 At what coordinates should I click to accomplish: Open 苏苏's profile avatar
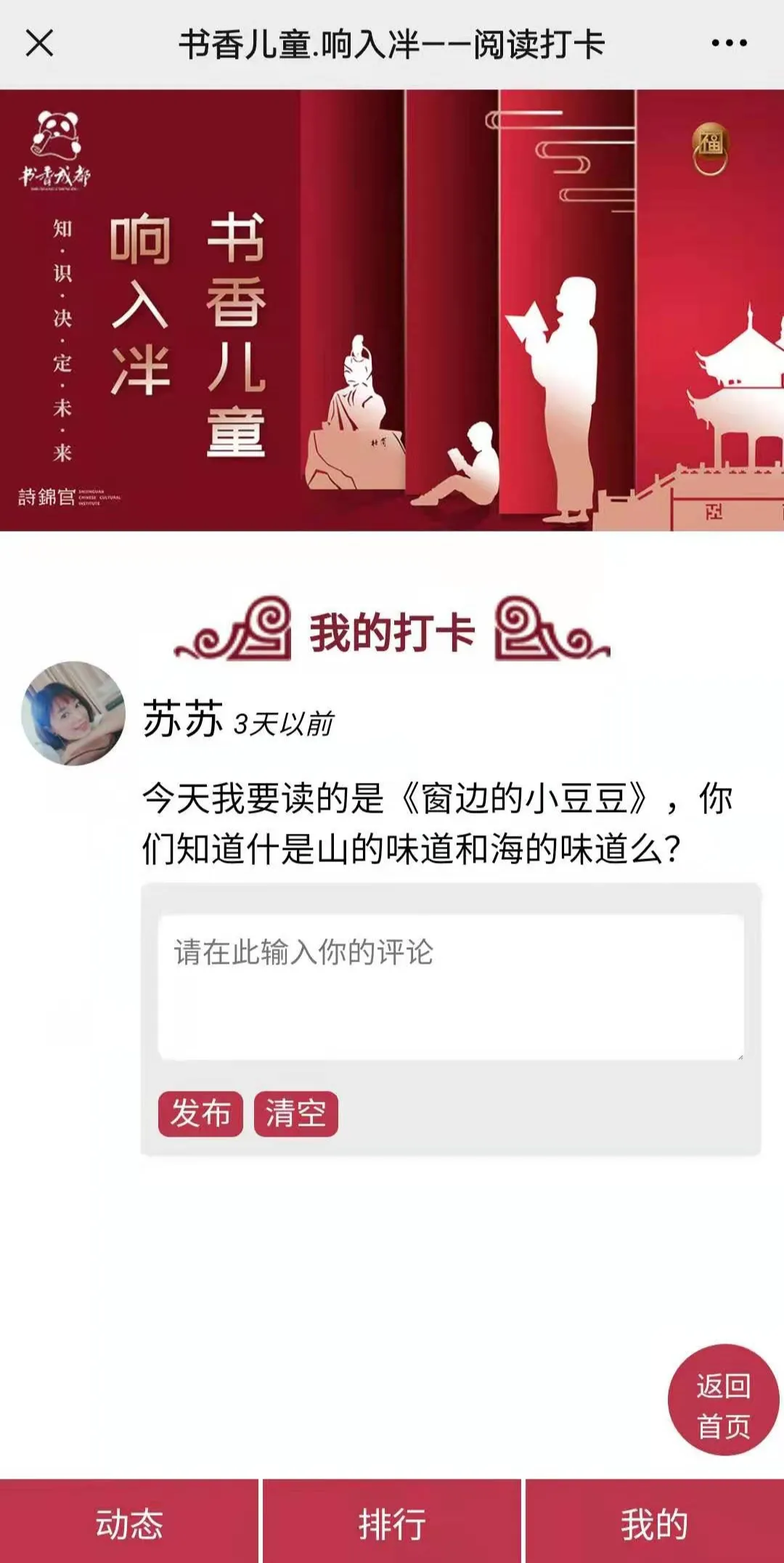[x=73, y=713]
